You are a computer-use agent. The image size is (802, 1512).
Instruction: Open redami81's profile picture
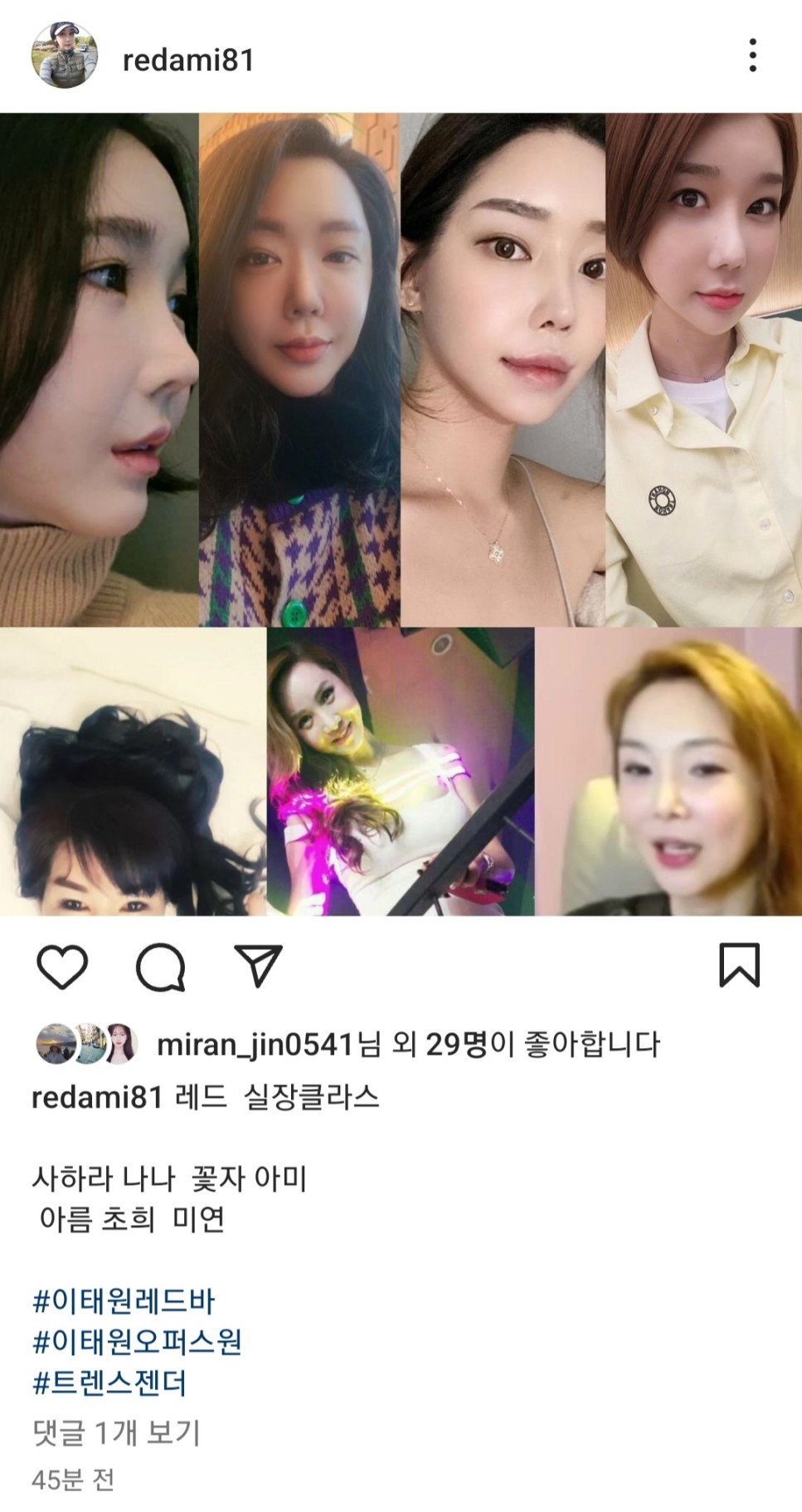[x=65, y=56]
